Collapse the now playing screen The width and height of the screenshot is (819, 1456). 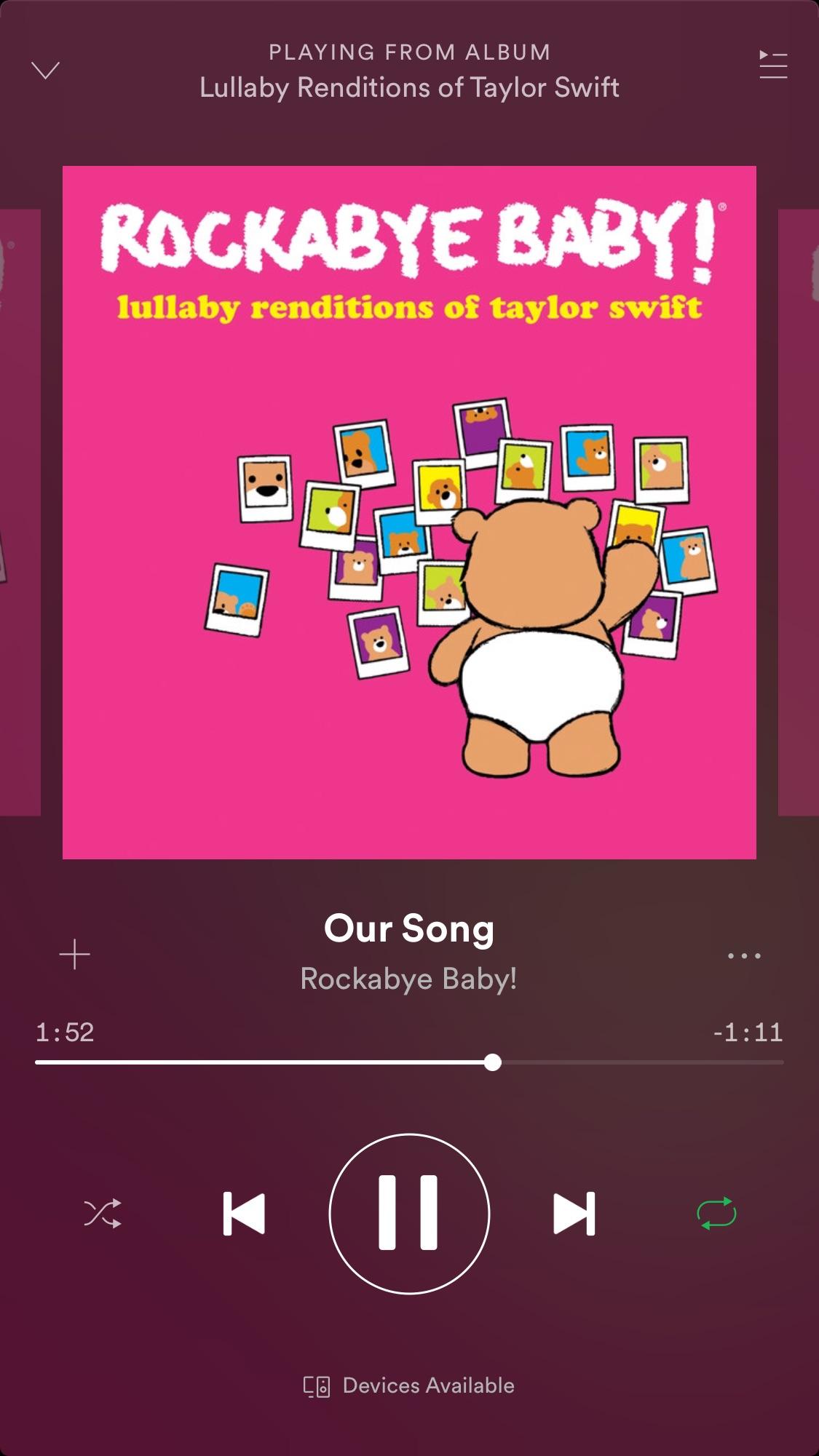point(45,70)
